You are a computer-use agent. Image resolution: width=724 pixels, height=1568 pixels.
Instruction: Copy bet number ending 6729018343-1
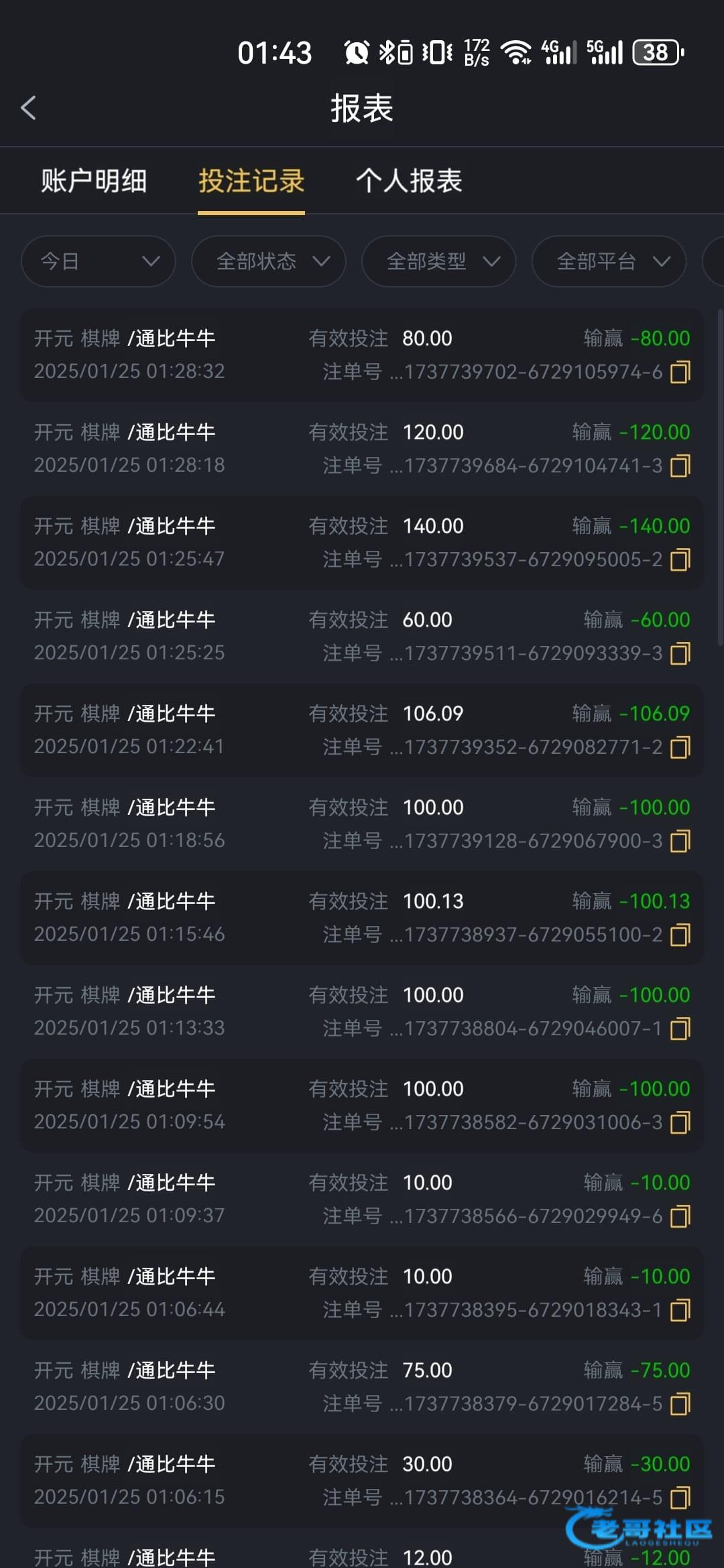pos(680,1310)
